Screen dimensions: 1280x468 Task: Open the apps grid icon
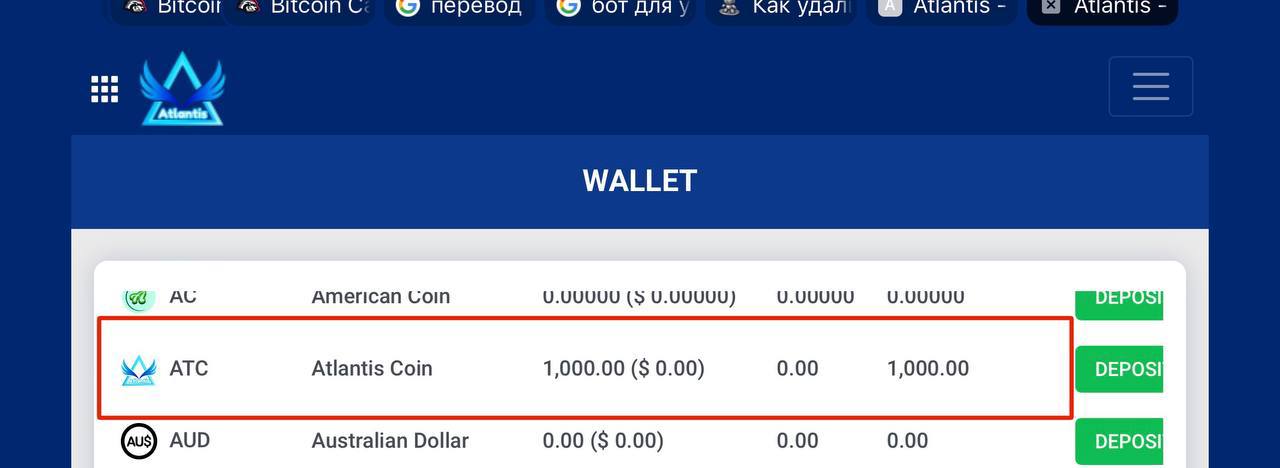pyautogui.click(x=104, y=89)
